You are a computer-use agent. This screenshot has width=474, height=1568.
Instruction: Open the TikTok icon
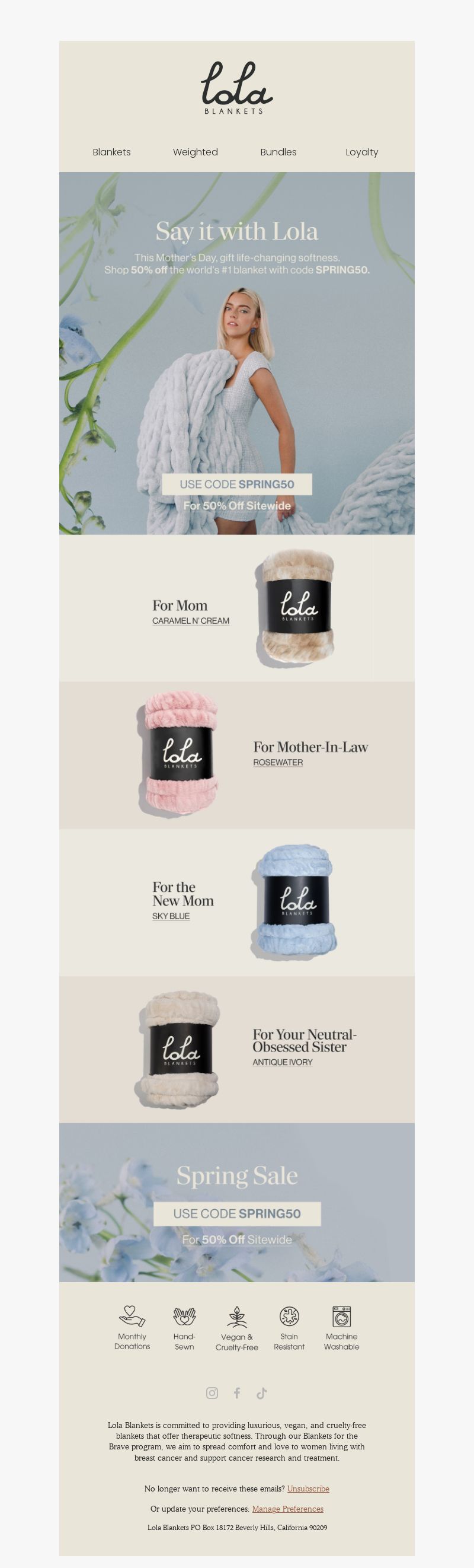pos(262,1393)
